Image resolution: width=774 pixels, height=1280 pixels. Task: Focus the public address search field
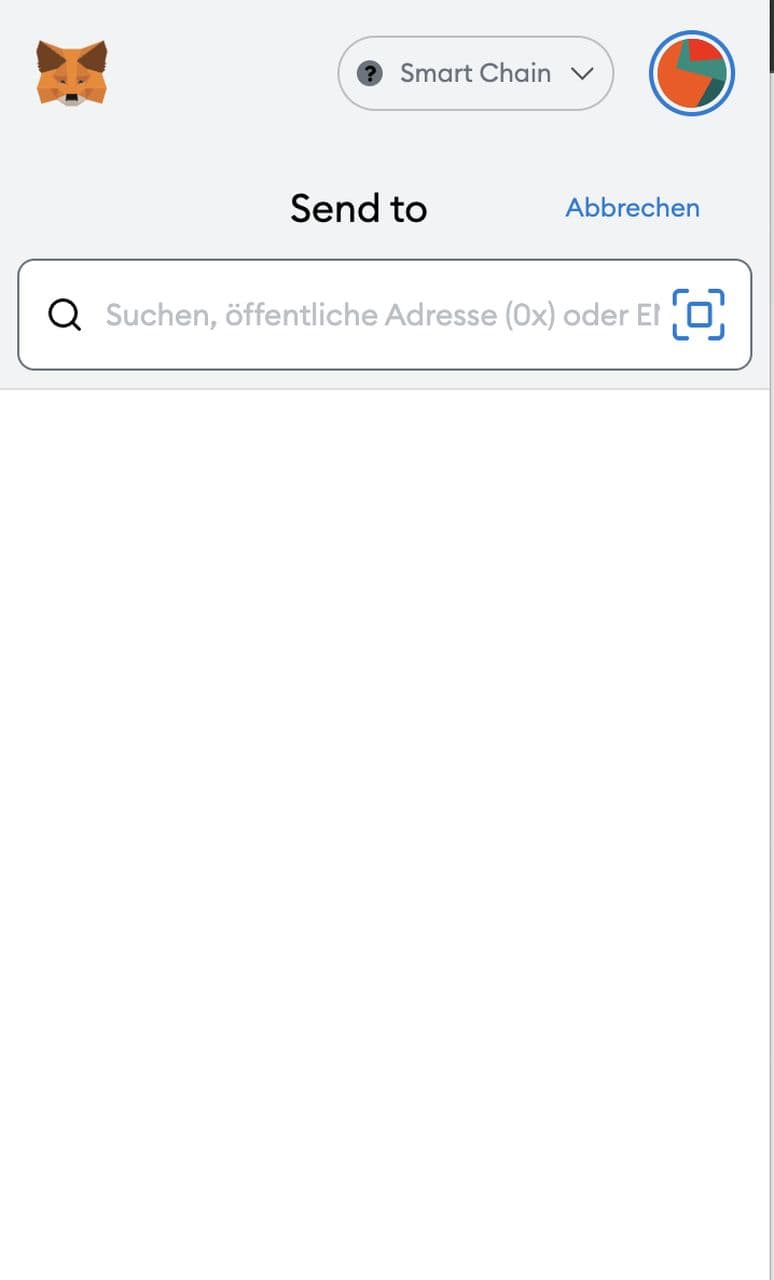pos(380,315)
